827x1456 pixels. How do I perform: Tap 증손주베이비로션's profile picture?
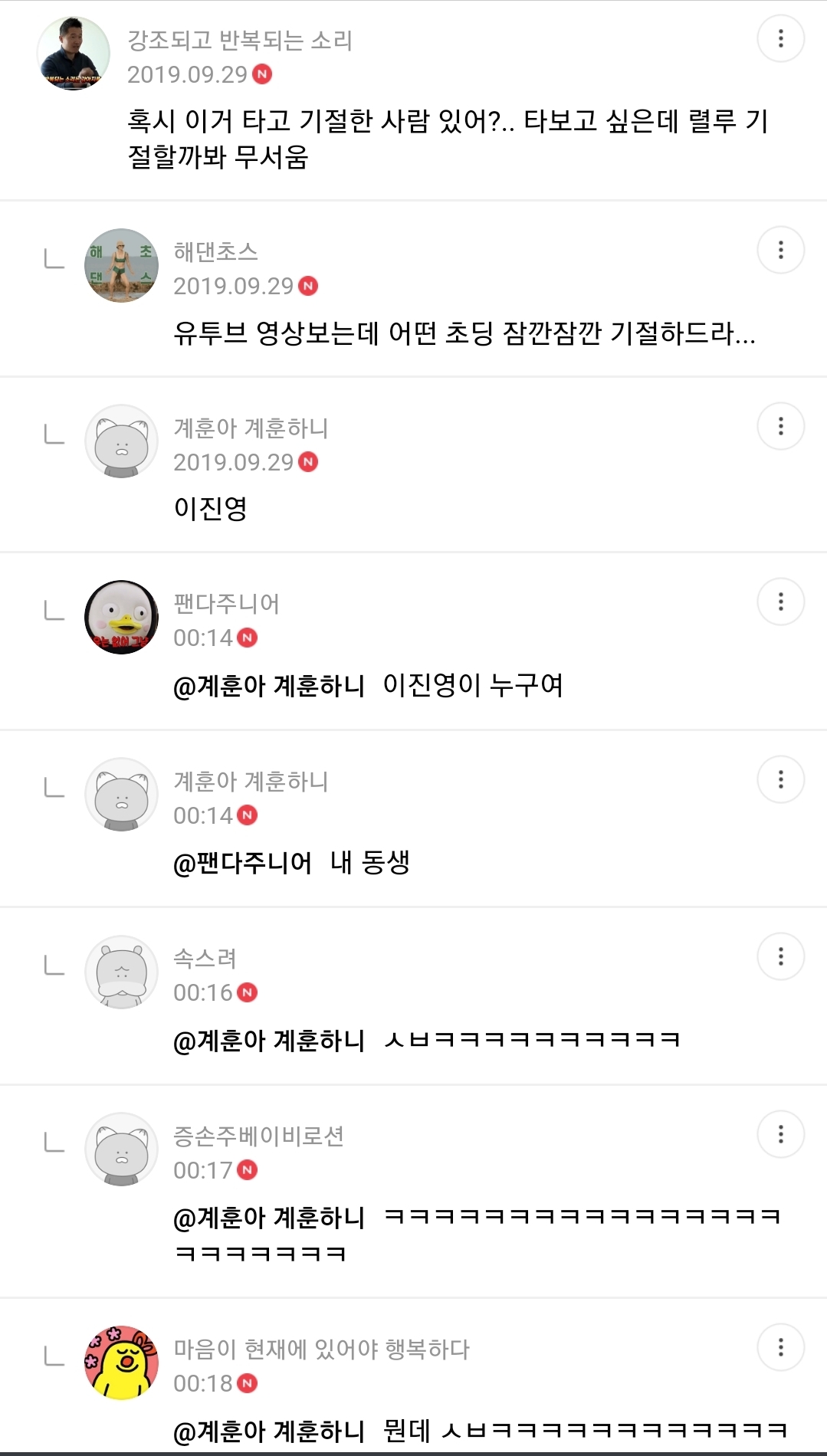click(121, 1149)
